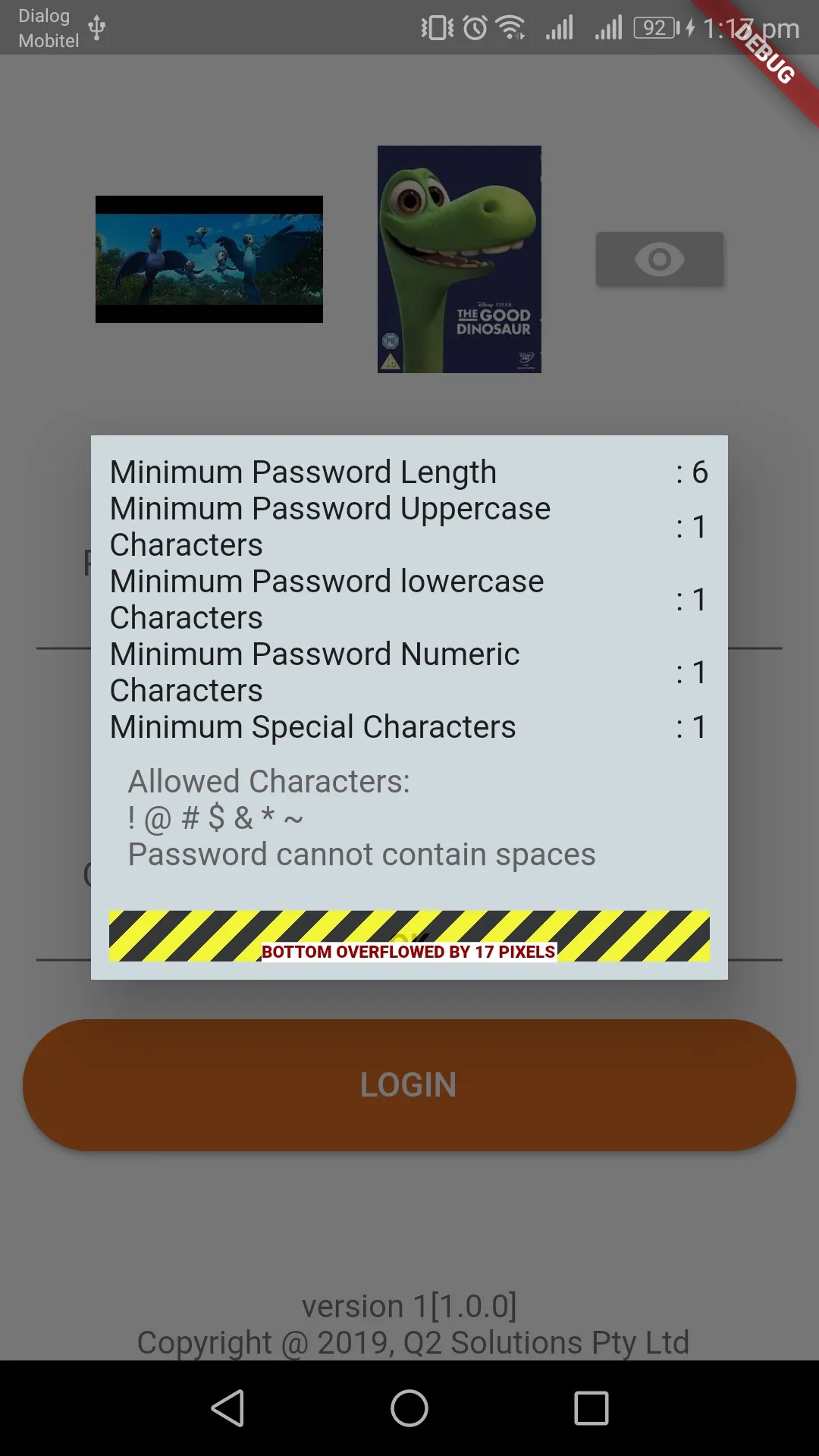The image size is (819, 1456).
Task: Tap OK to close the password rules dialog
Action: (x=409, y=937)
